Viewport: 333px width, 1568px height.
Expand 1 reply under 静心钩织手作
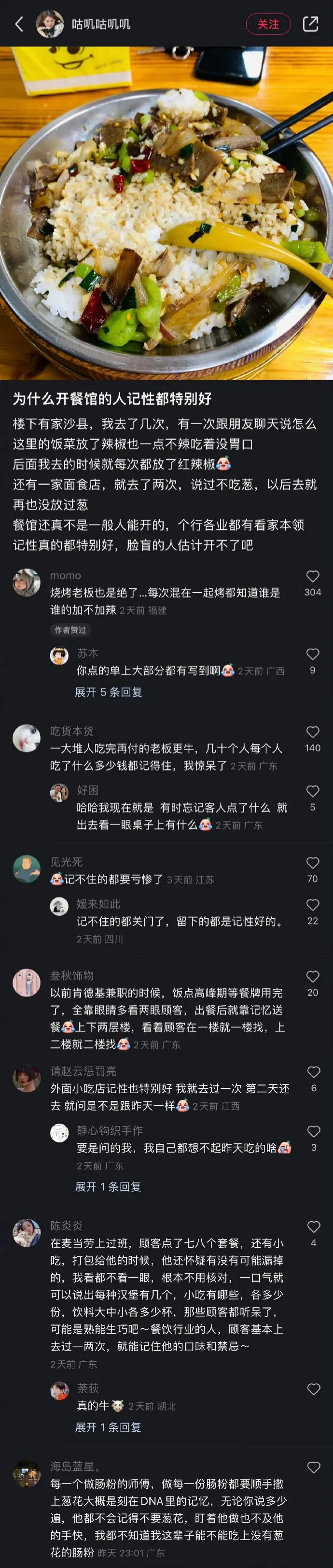pyautogui.click(x=108, y=1186)
